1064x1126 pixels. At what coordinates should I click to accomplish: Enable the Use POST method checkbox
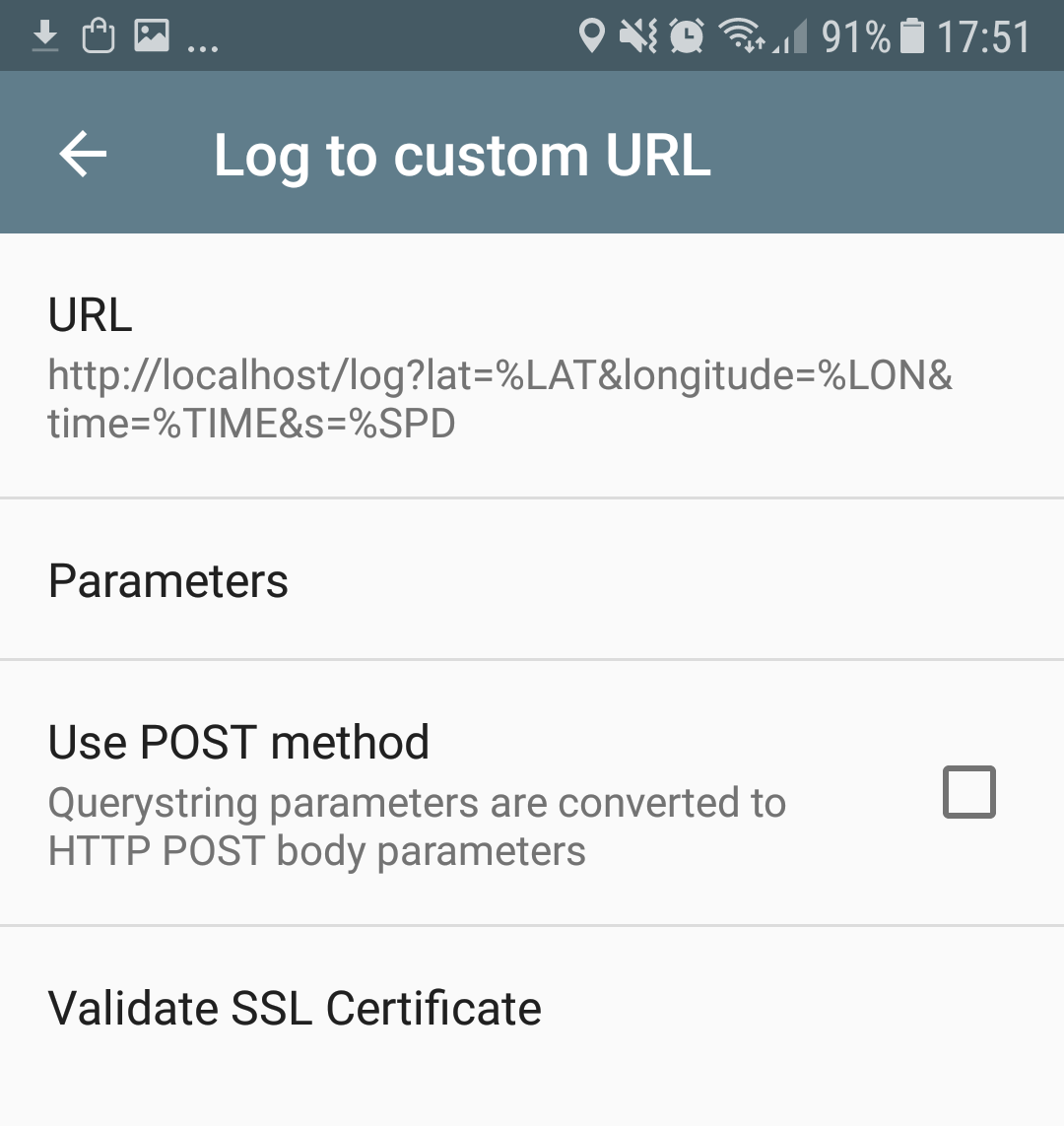[x=968, y=792]
